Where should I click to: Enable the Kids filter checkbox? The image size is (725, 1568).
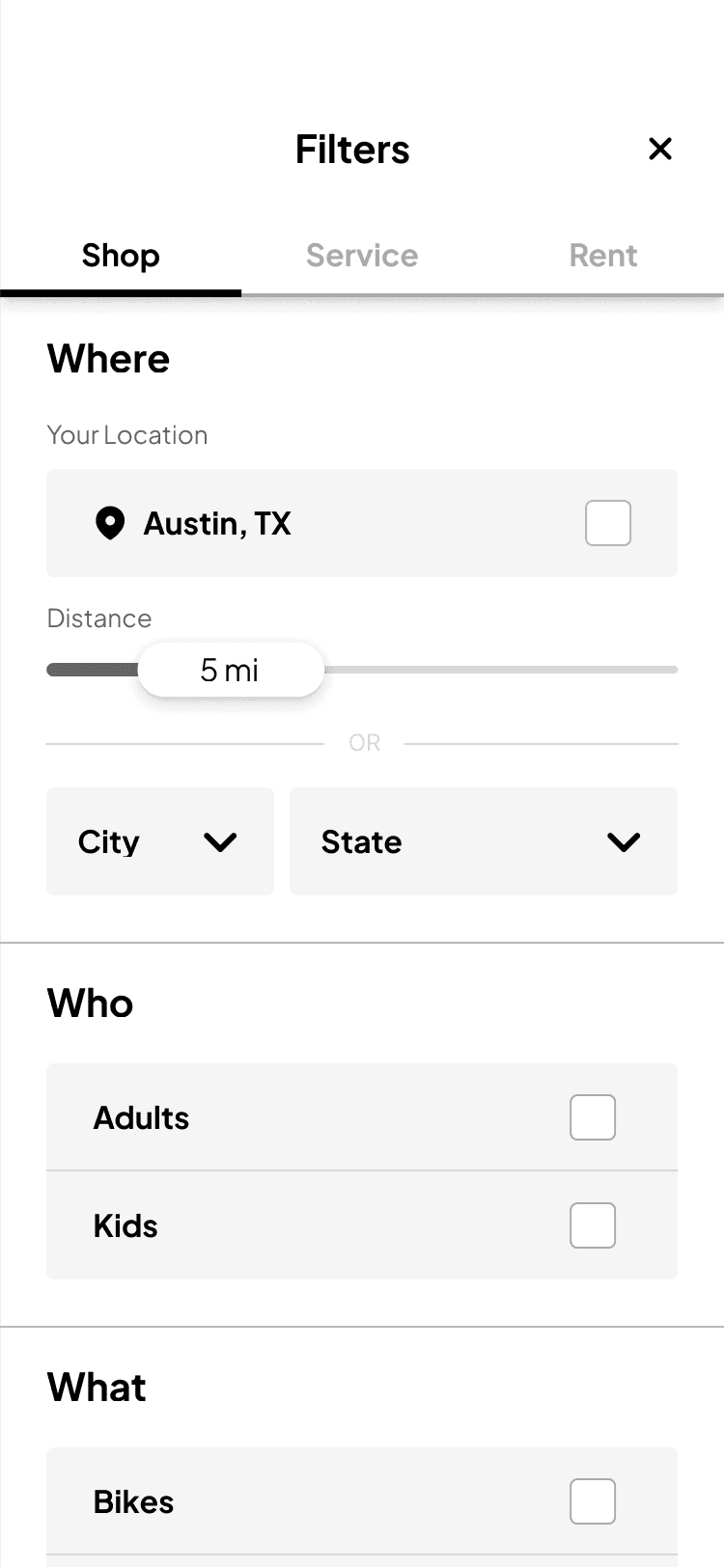[593, 1225]
